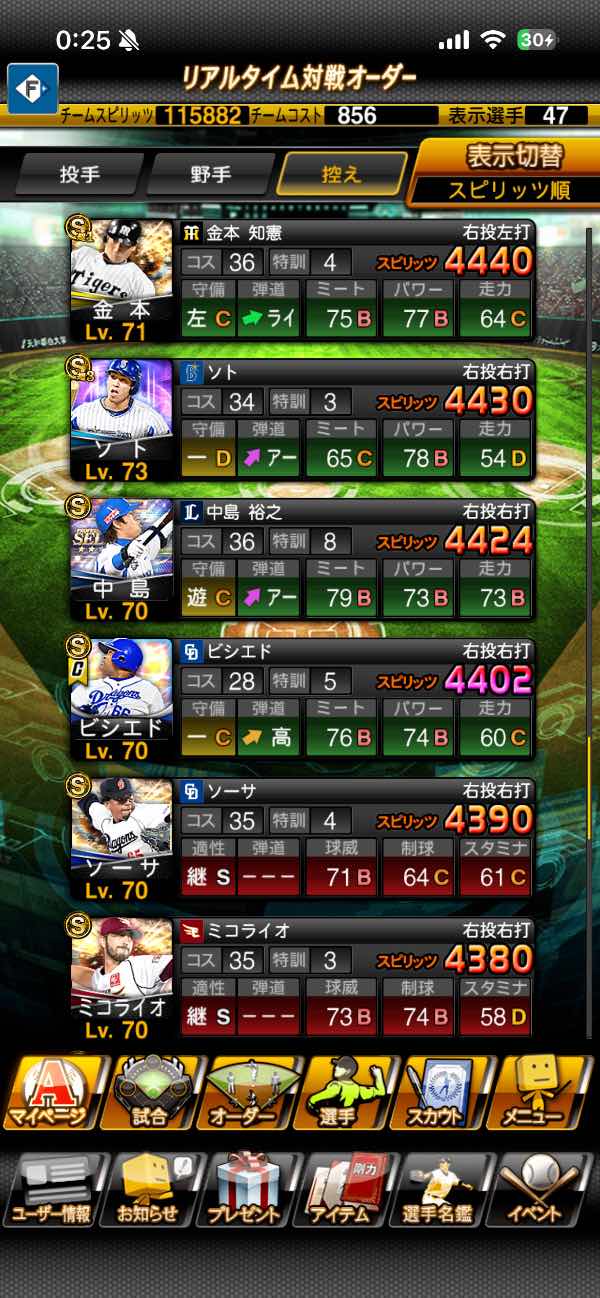The width and height of the screenshot is (600, 1298).
Task: Open player card ビシエド
Action: pos(302,700)
